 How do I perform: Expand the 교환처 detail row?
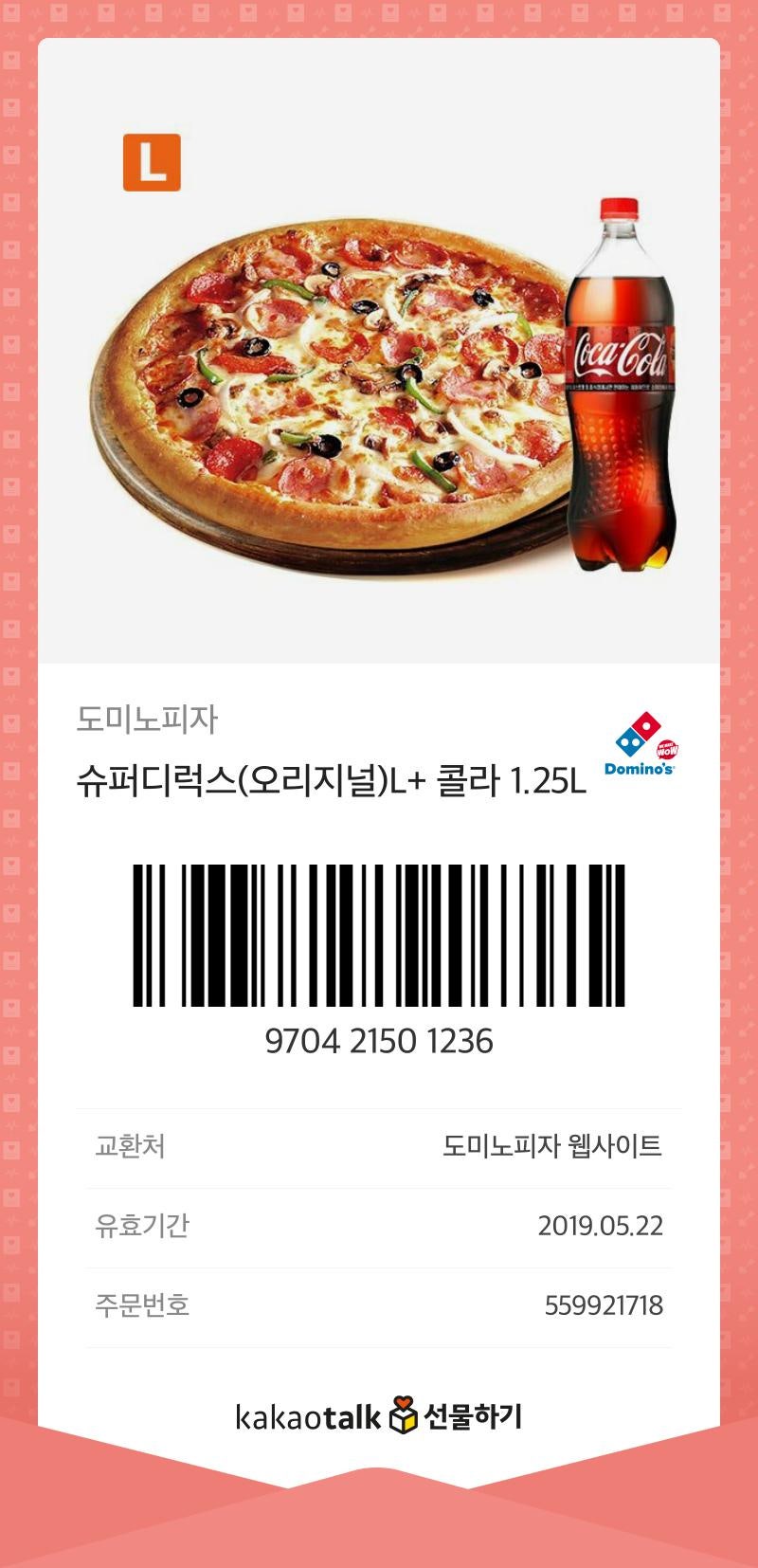[379, 1148]
